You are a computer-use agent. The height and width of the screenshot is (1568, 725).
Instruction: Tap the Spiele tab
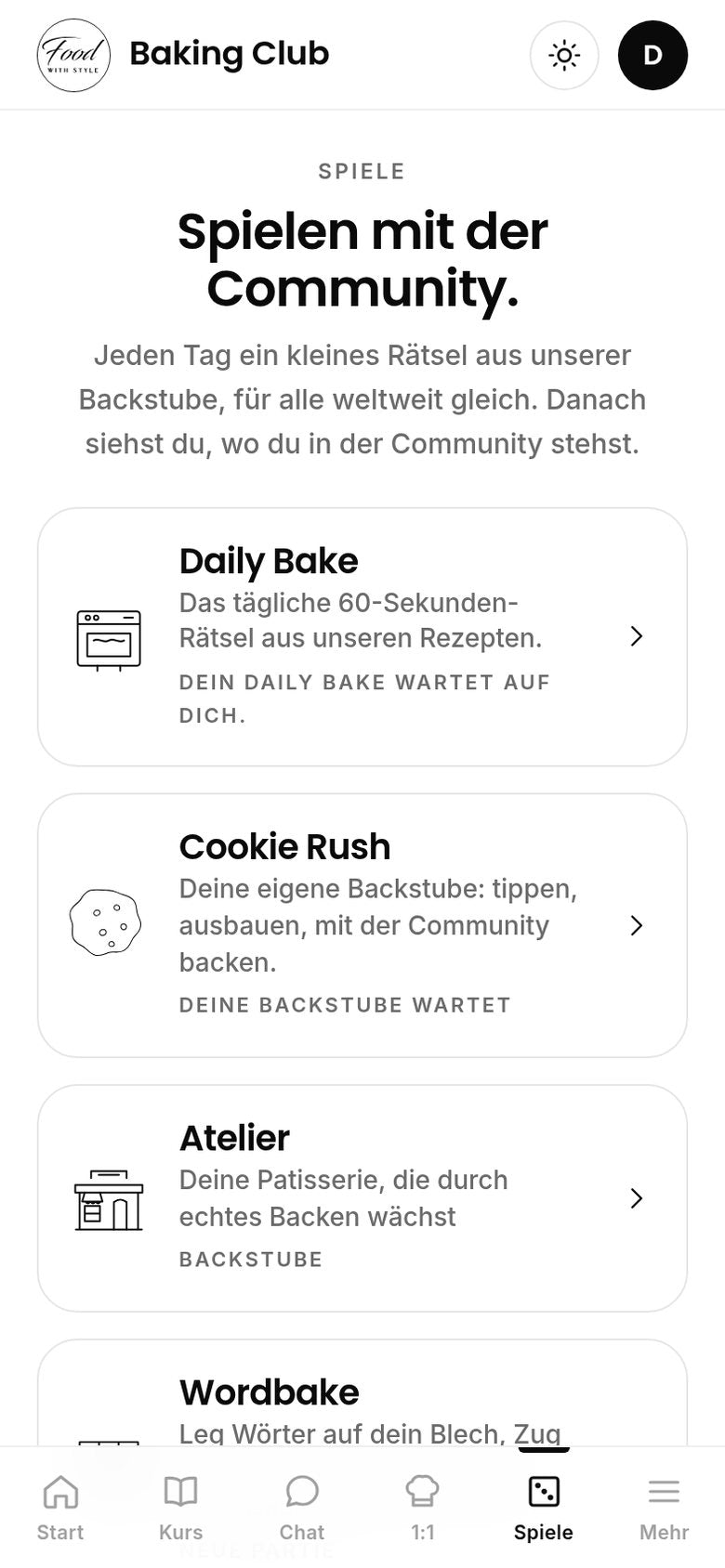pos(544,1508)
